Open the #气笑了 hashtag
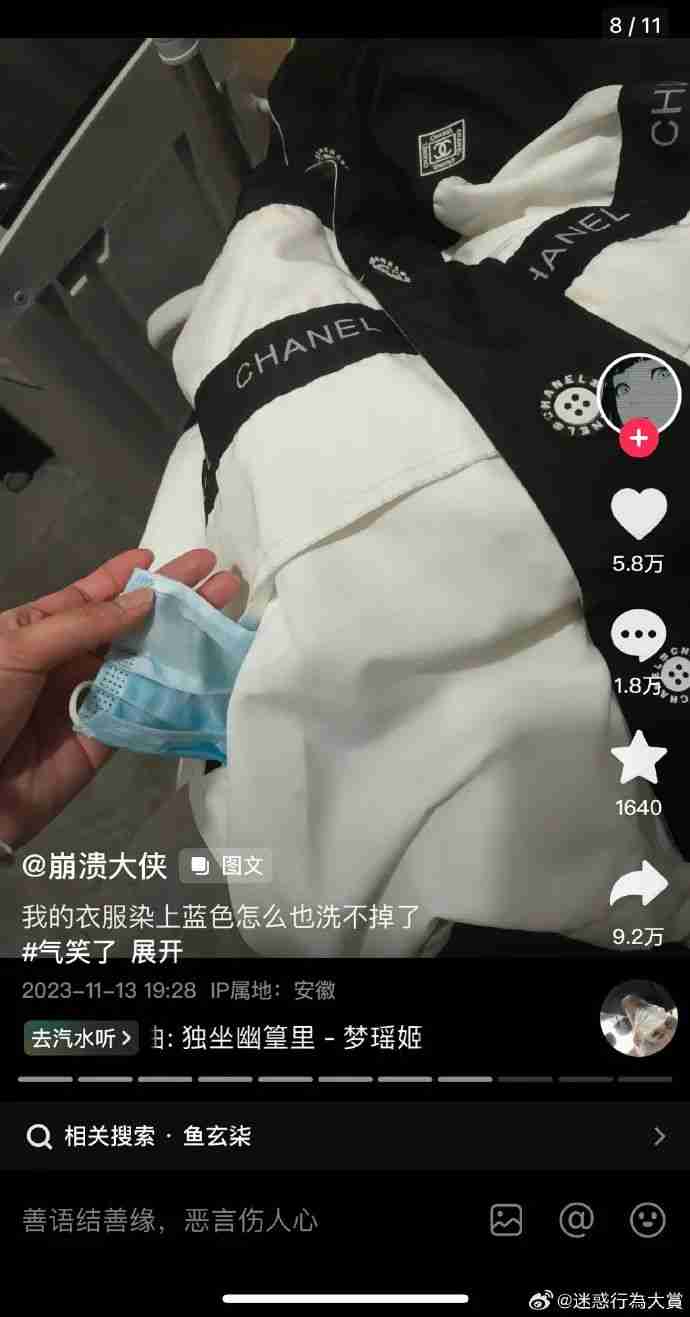 [69, 951]
